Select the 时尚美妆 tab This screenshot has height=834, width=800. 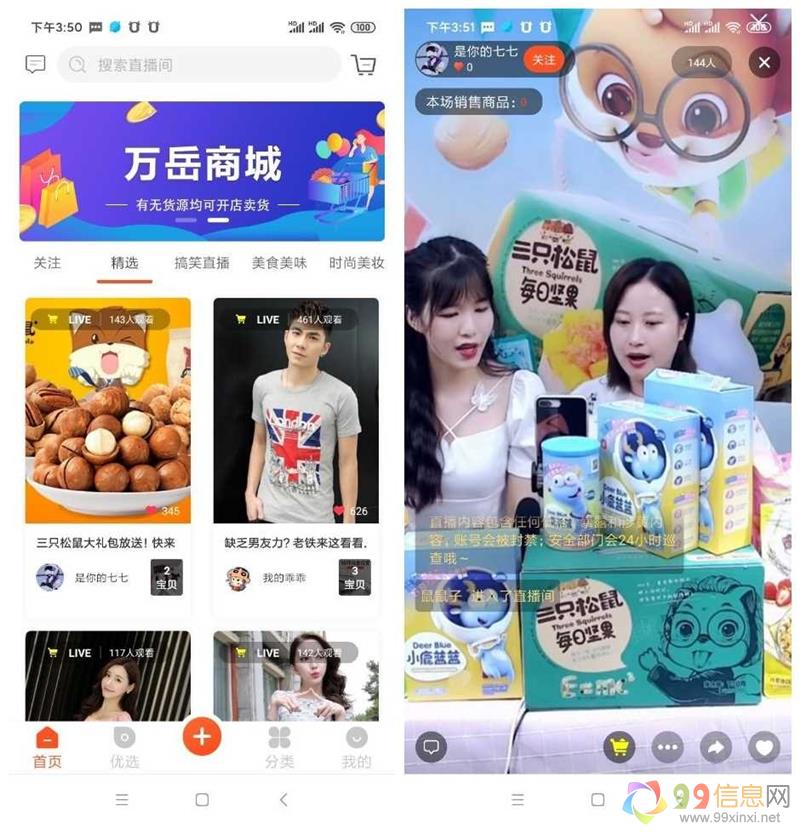coord(357,263)
